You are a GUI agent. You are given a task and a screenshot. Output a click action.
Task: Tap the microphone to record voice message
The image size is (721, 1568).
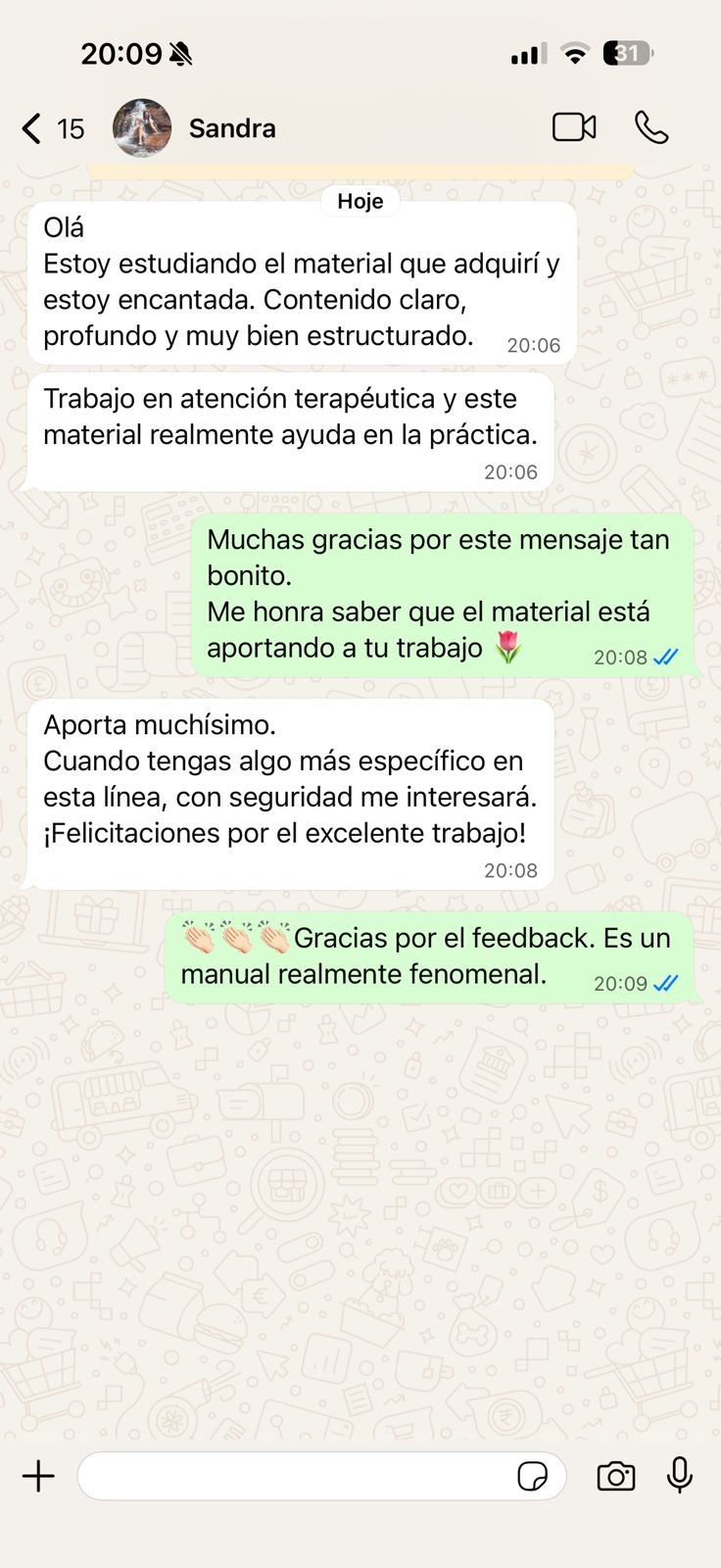680,1475
